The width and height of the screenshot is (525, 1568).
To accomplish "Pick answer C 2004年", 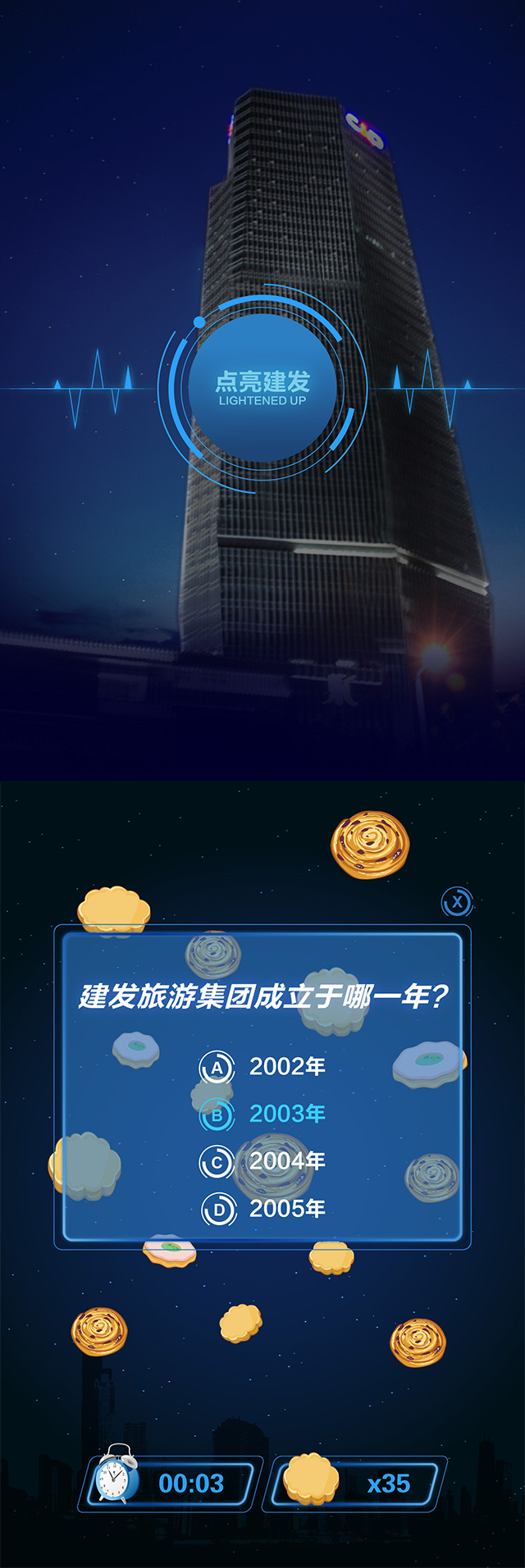I will click(x=262, y=1161).
